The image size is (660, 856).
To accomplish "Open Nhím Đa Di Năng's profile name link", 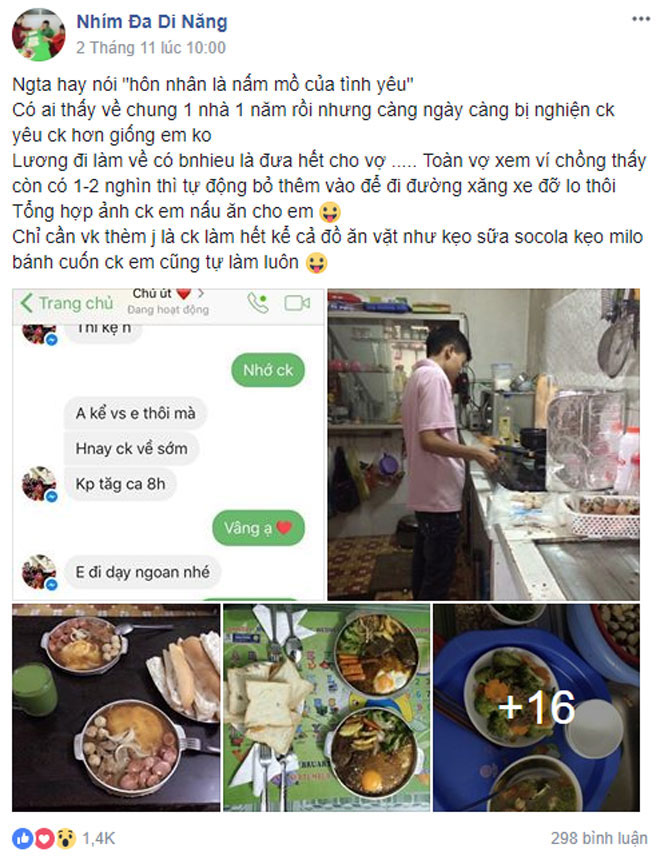I will tap(151, 21).
